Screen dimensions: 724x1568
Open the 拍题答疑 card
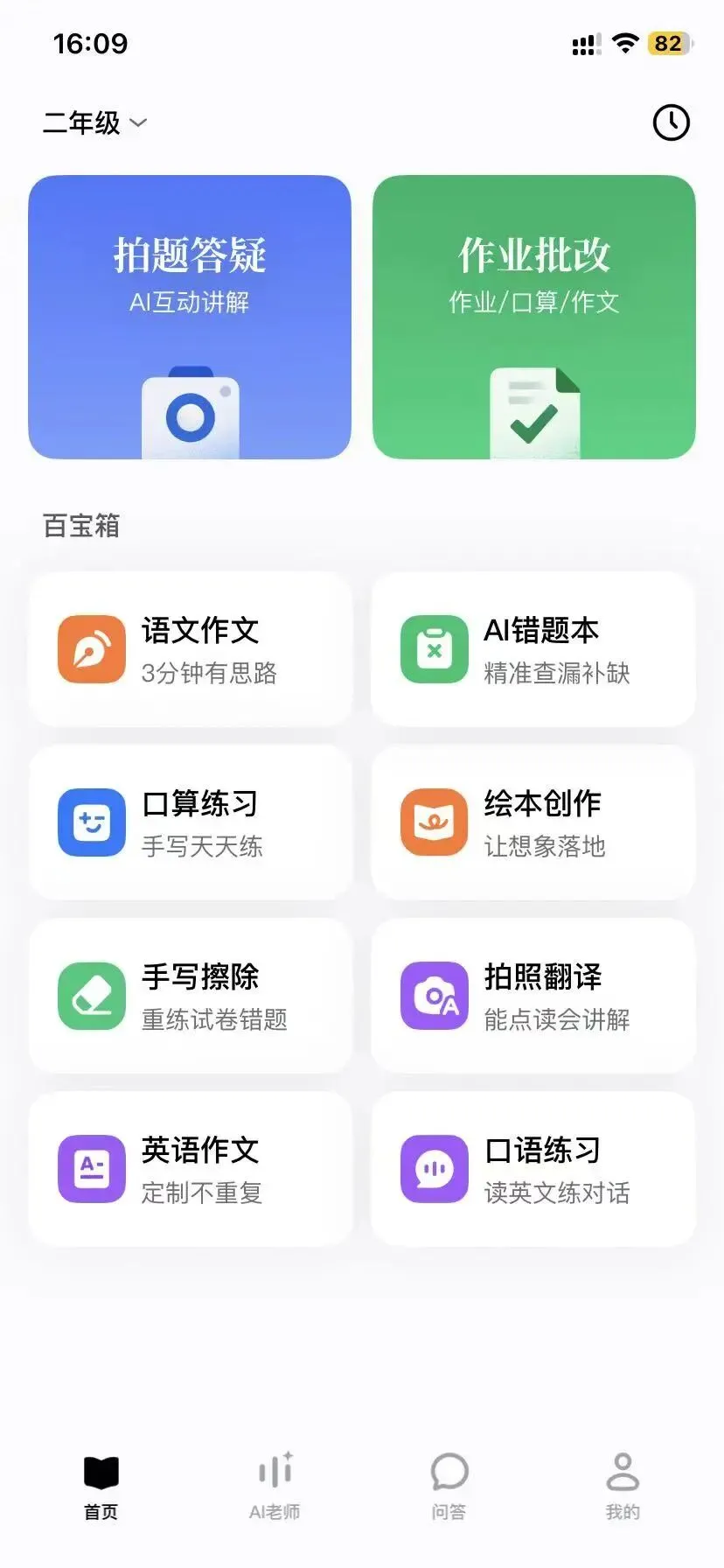(190, 317)
